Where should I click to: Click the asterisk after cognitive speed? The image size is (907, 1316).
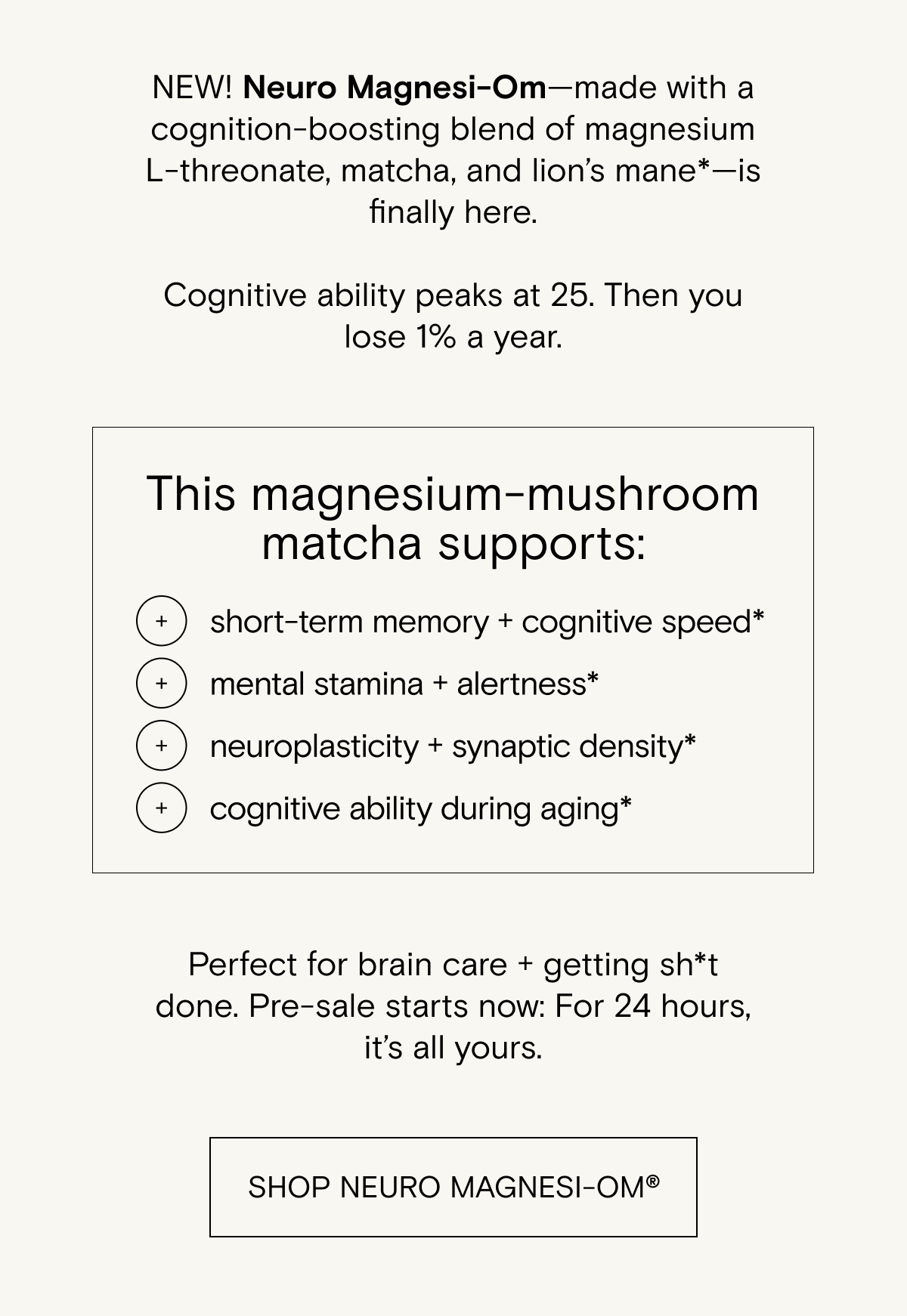point(760,616)
